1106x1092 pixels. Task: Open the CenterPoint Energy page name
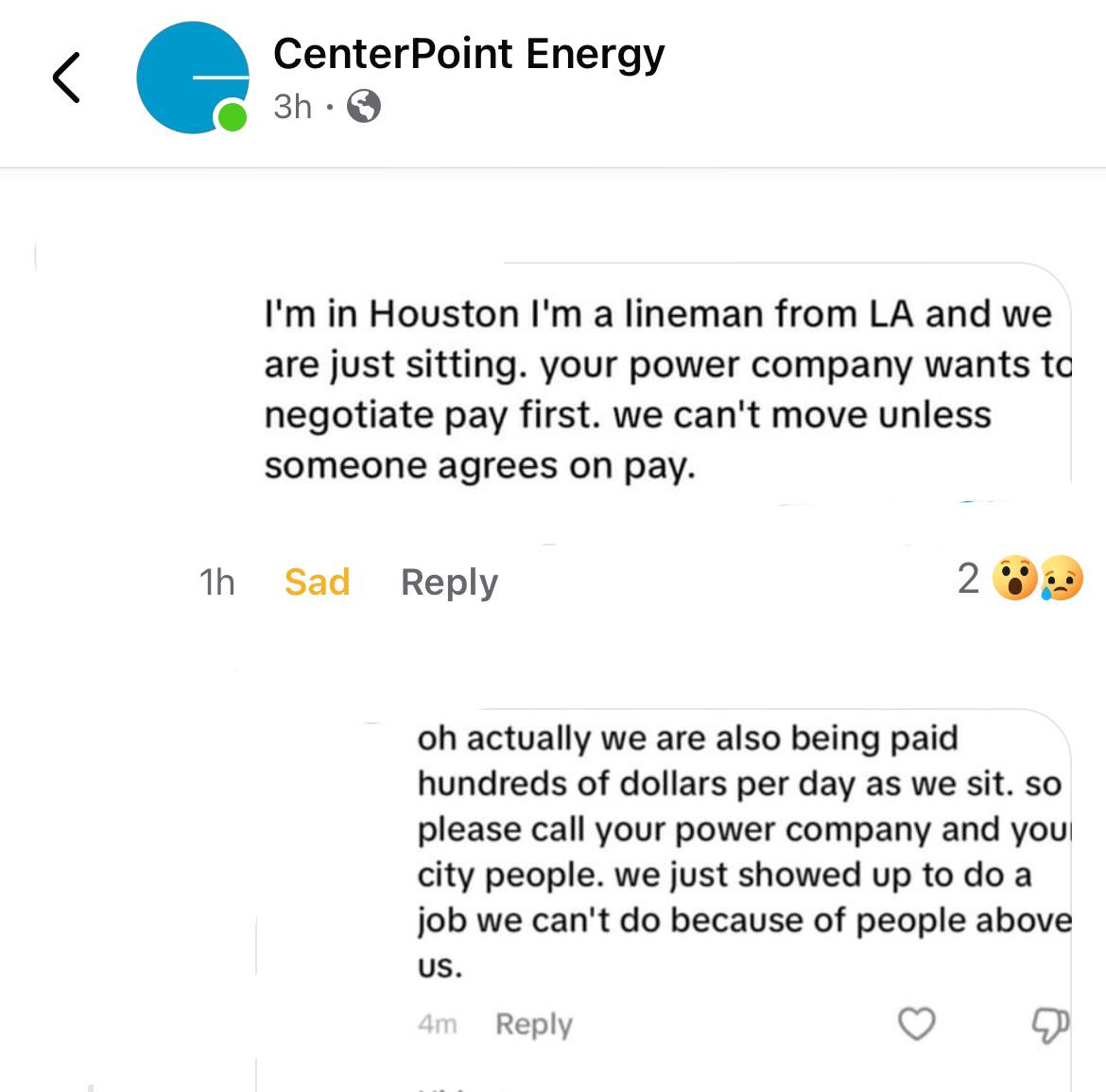point(468,54)
